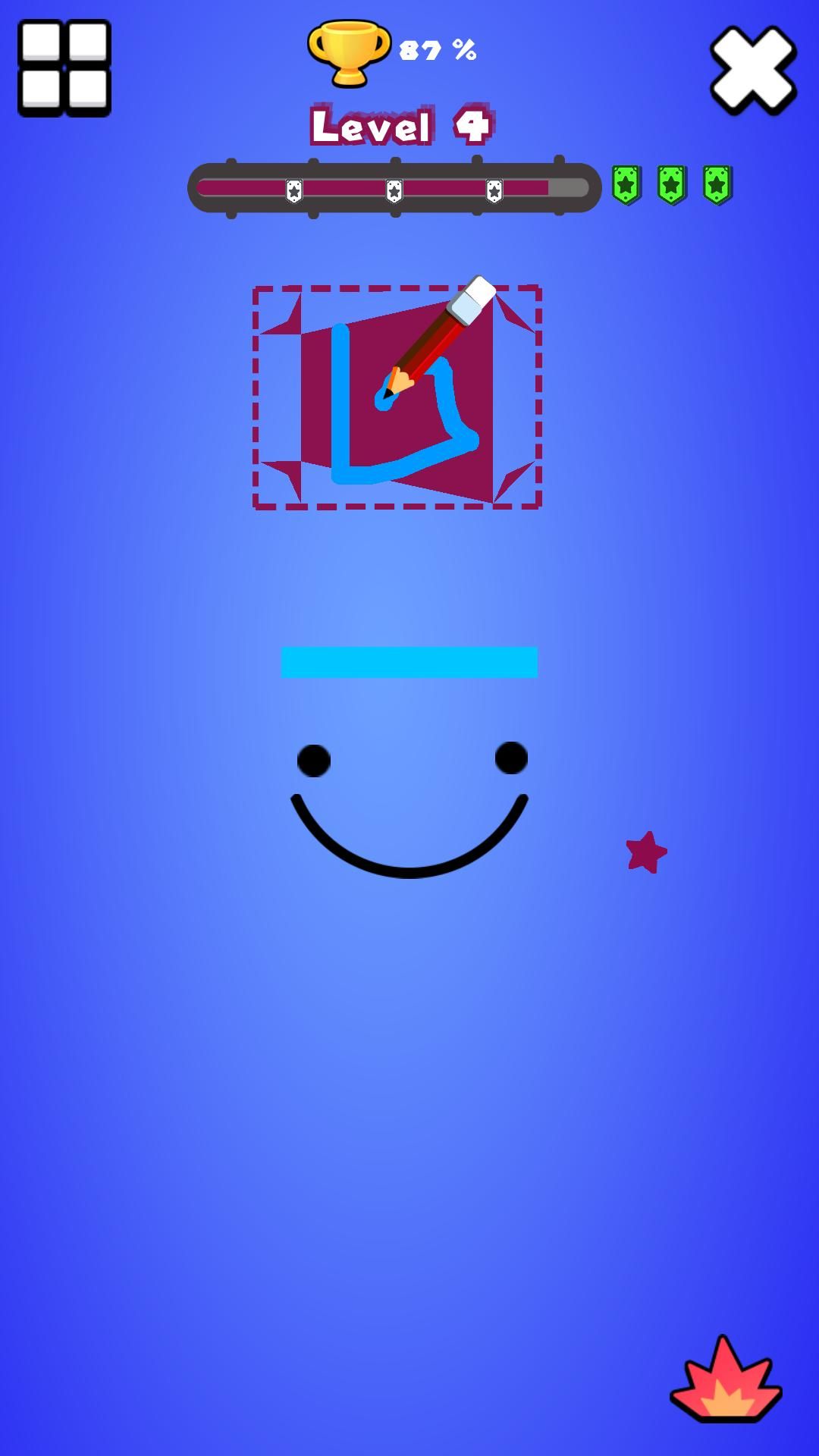Close the level with the X

(x=753, y=70)
